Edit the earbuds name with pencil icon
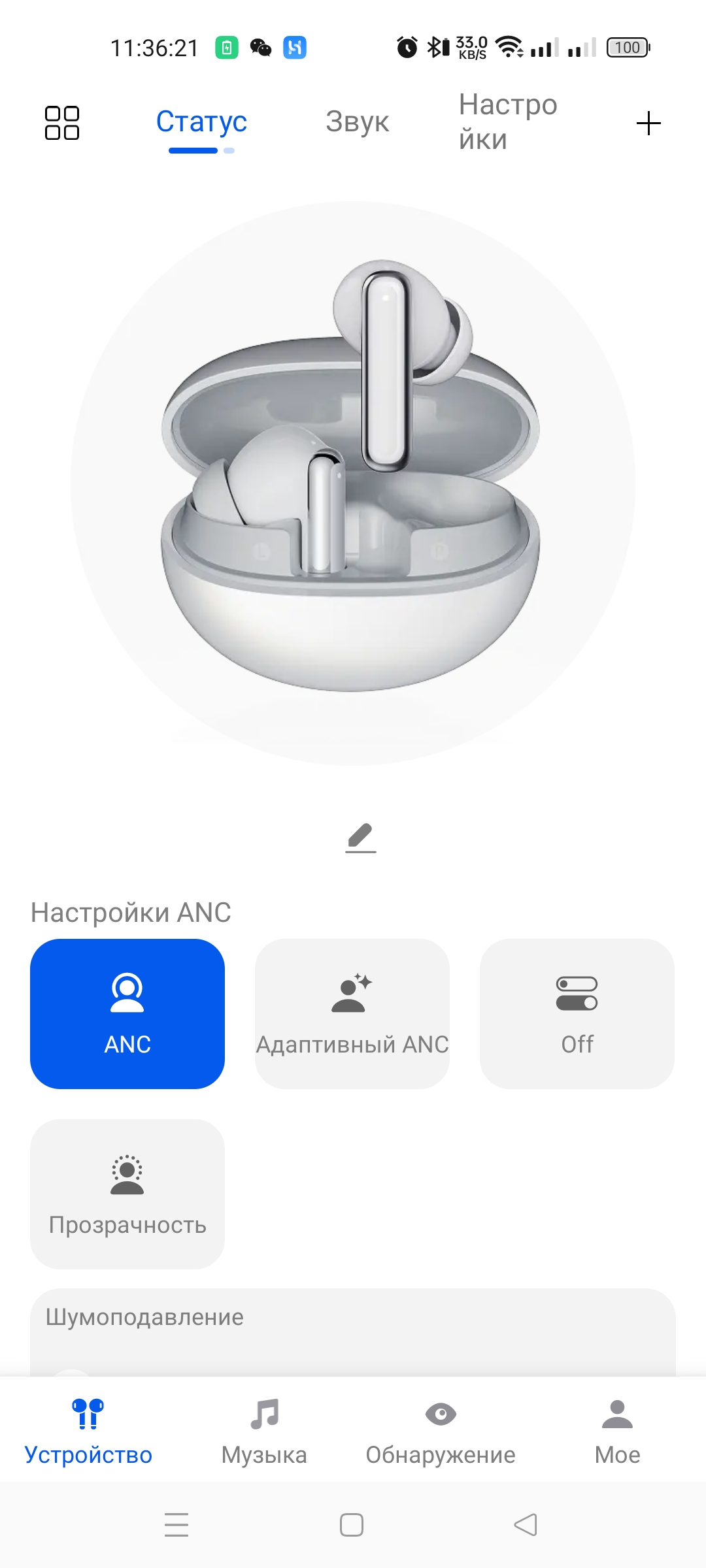The image size is (706, 1568). 361,838
